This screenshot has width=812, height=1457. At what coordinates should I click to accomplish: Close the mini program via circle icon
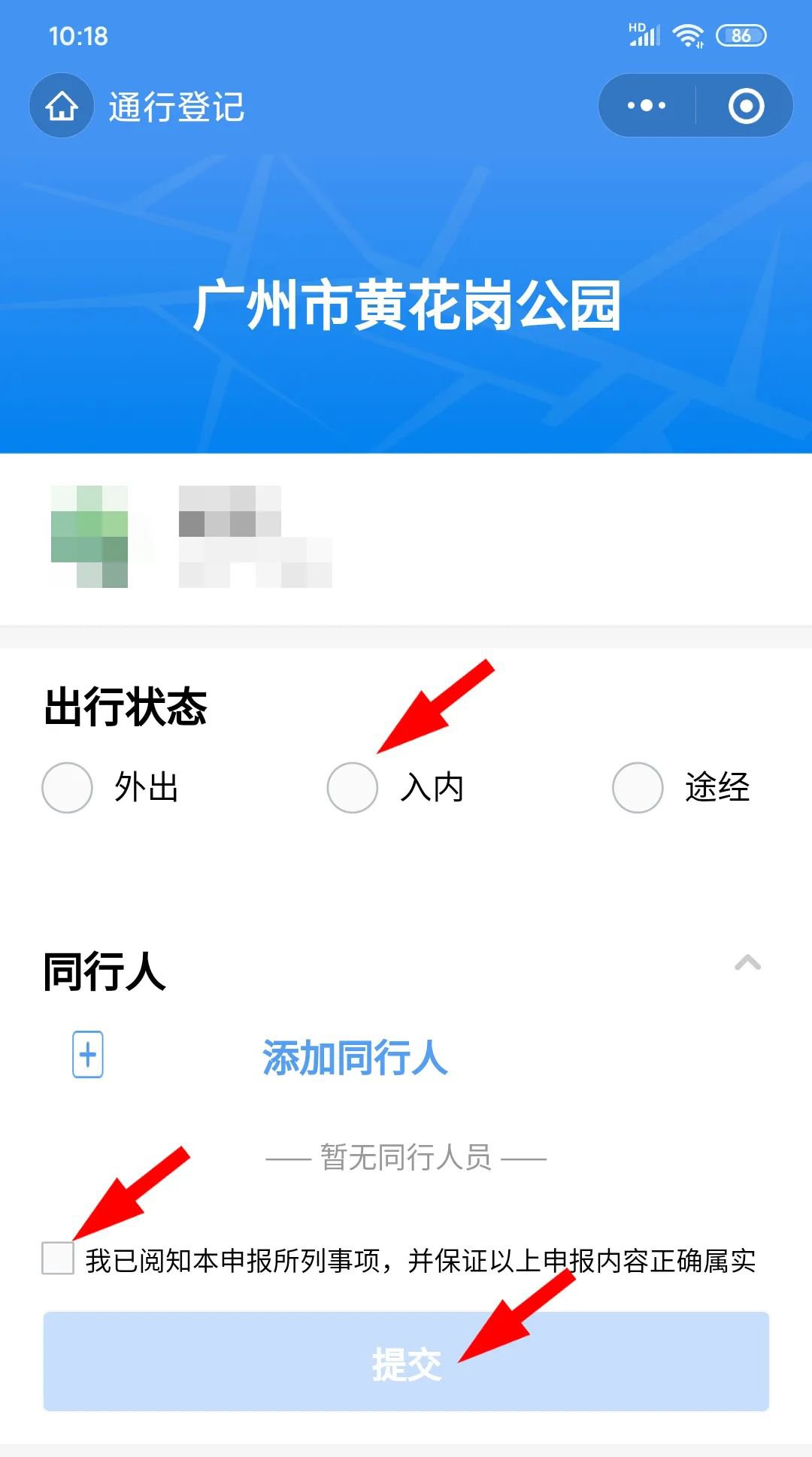click(746, 105)
